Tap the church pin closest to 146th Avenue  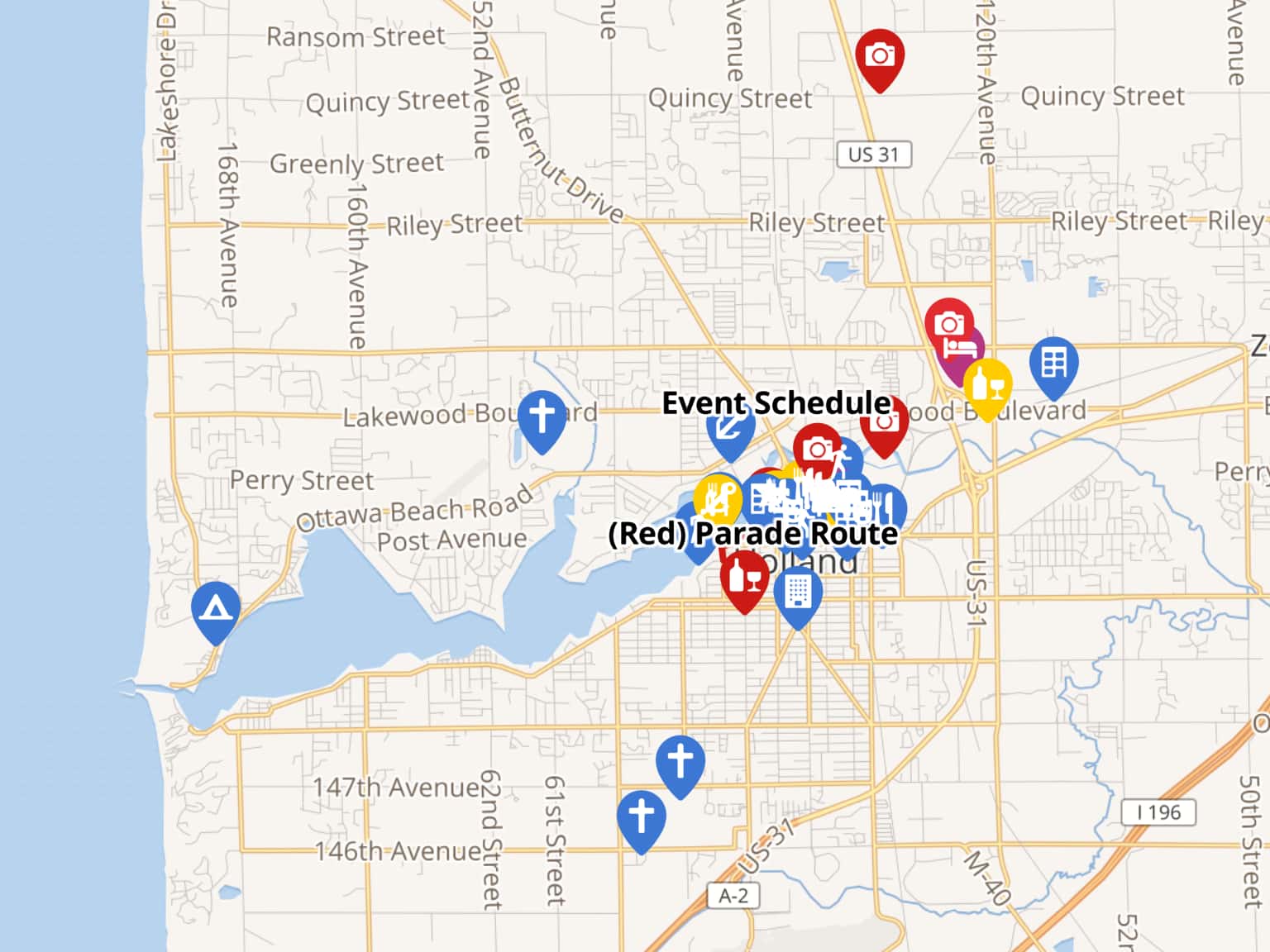click(642, 817)
